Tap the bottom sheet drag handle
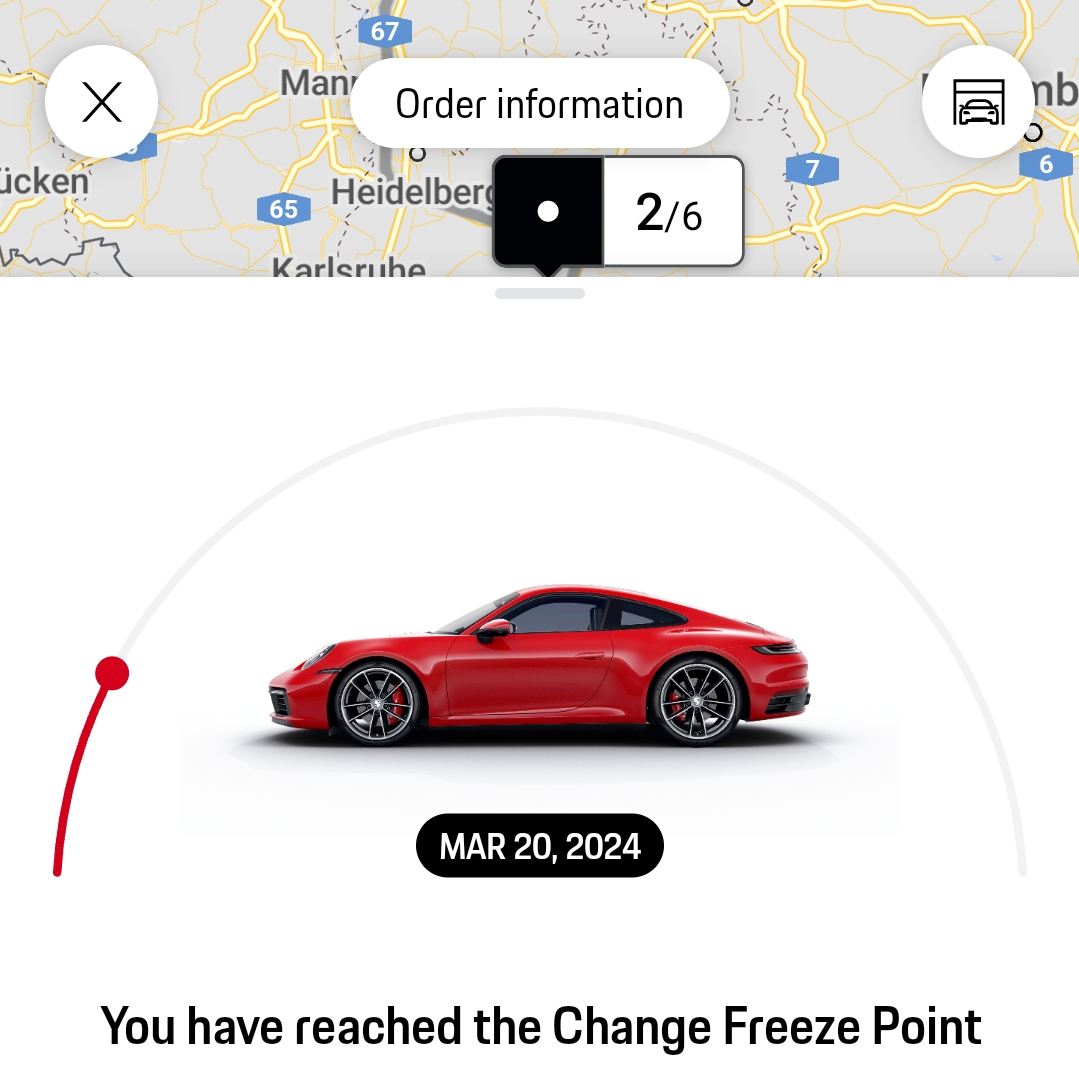 [x=539, y=294]
